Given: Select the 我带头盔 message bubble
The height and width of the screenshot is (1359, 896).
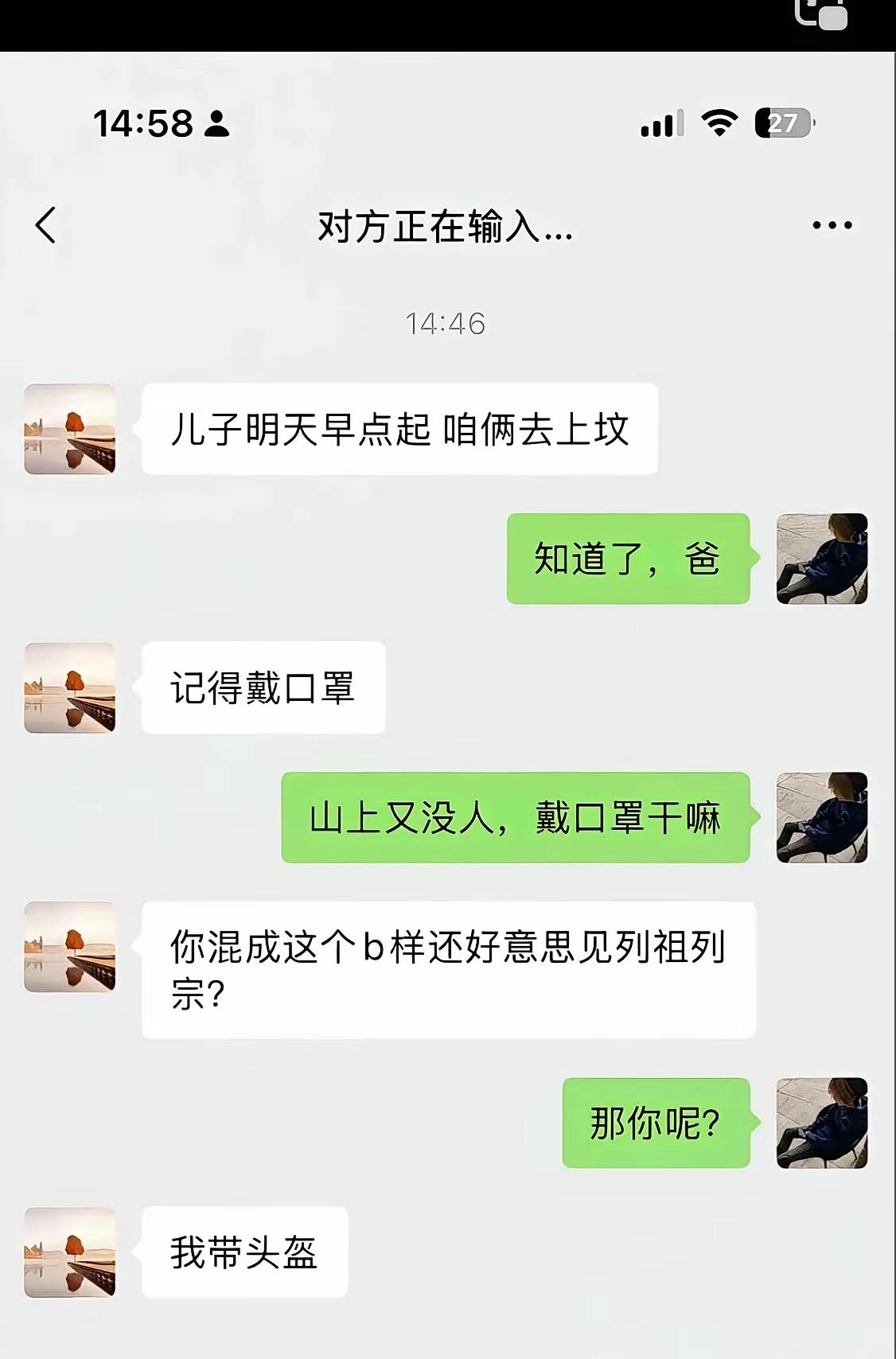Looking at the screenshot, I should [244, 1251].
